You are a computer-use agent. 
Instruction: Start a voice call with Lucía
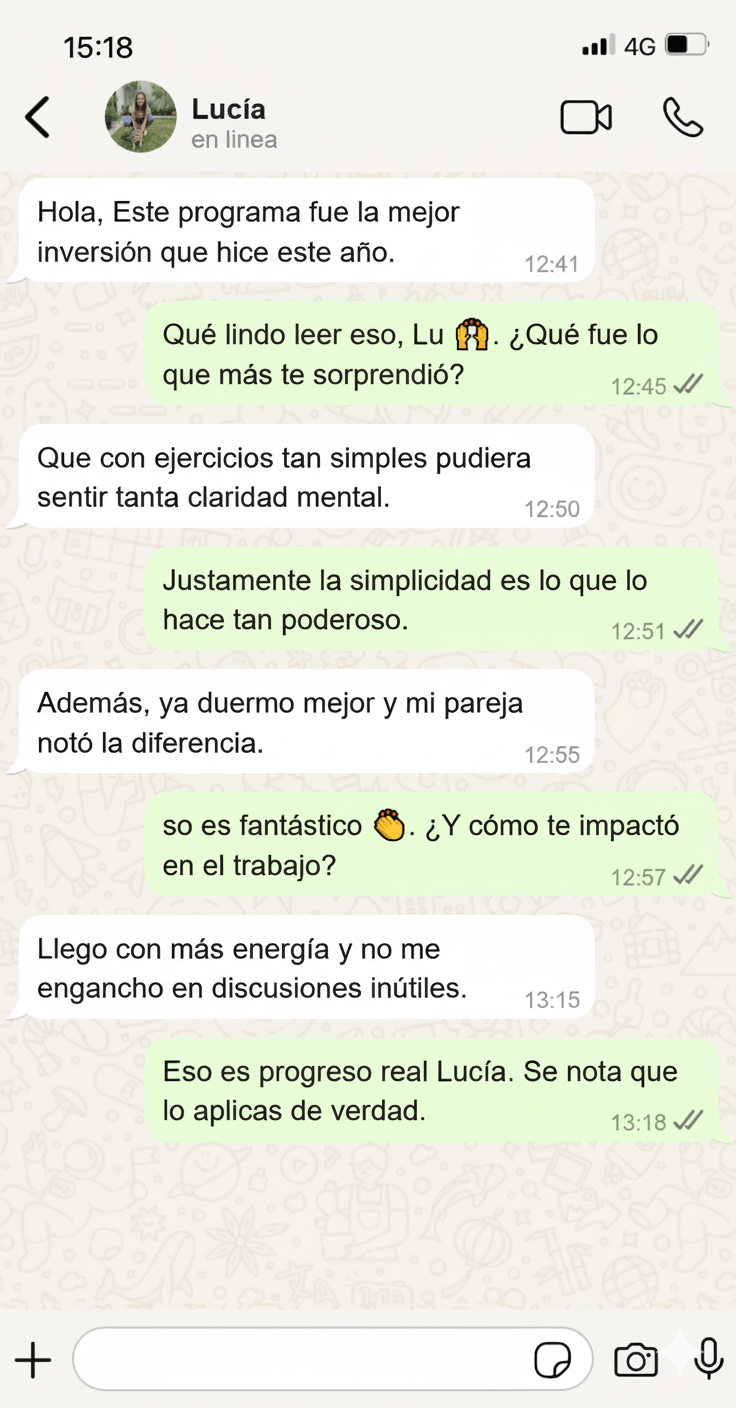[x=683, y=118]
